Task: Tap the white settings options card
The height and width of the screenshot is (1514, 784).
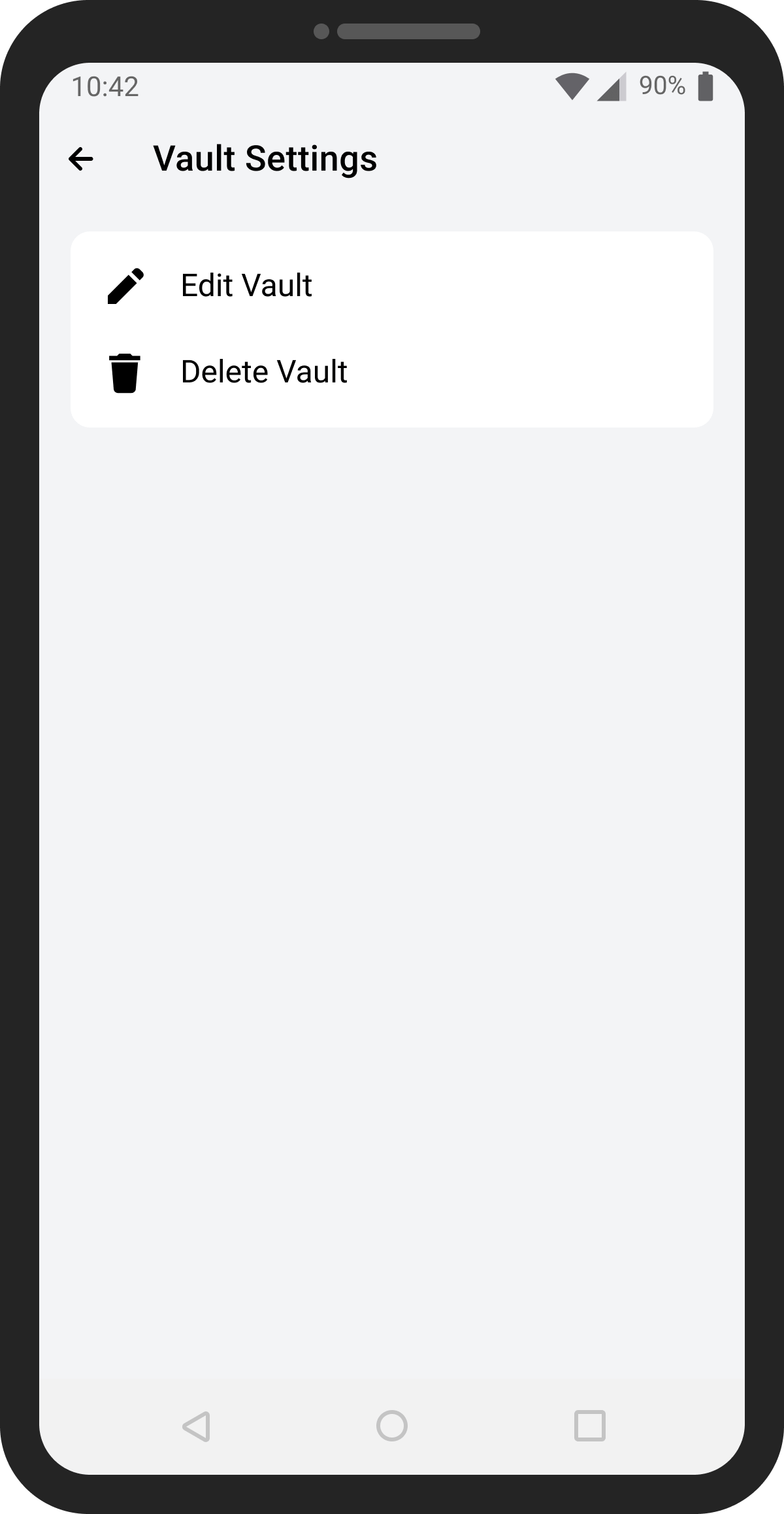Action: (392, 328)
